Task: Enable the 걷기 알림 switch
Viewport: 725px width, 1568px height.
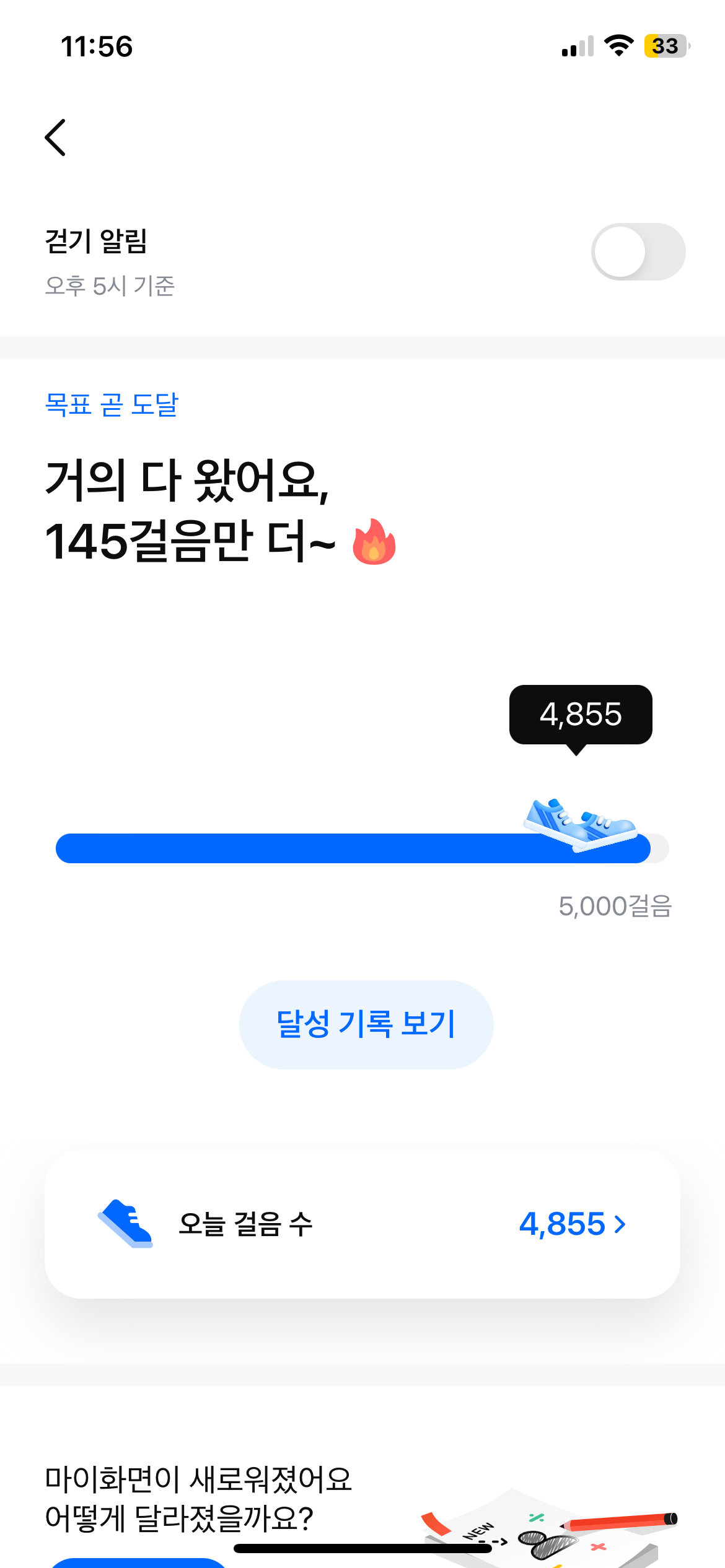Action: (638, 252)
